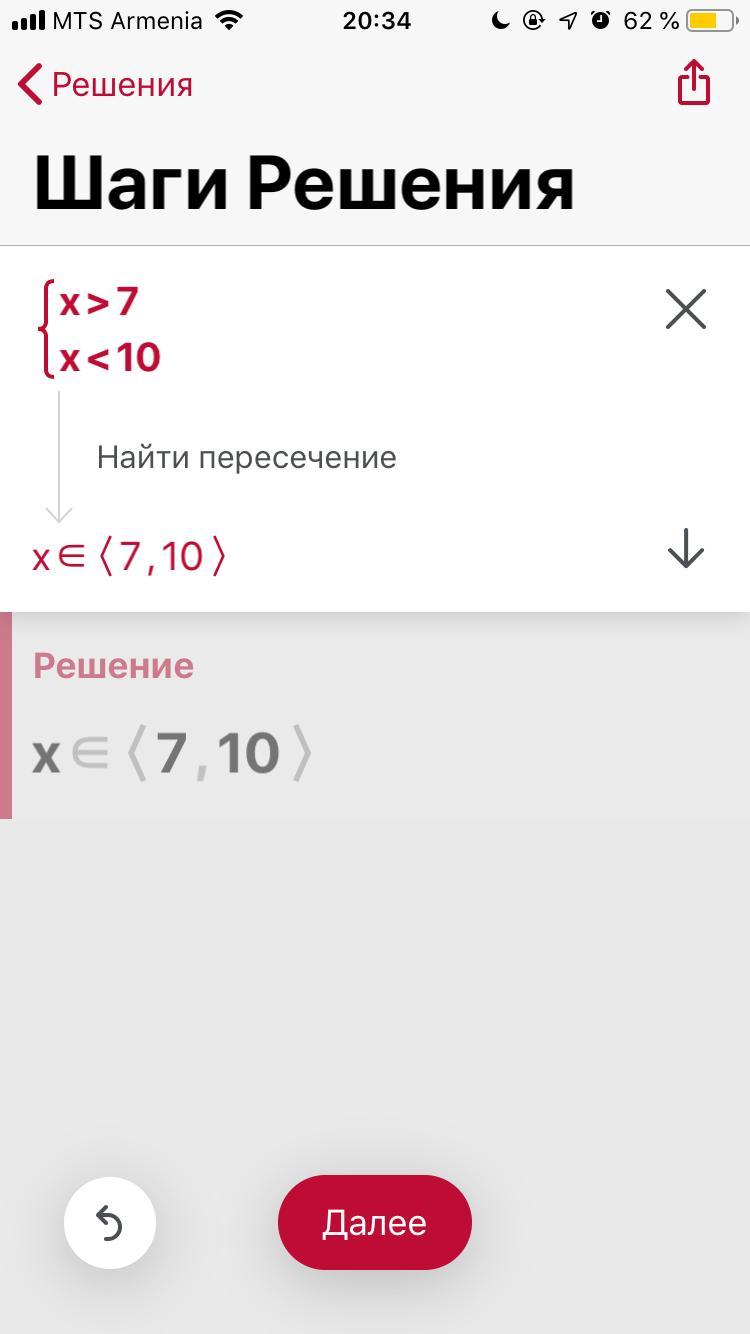Go back to Решения

pyautogui.click(x=105, y=85)
